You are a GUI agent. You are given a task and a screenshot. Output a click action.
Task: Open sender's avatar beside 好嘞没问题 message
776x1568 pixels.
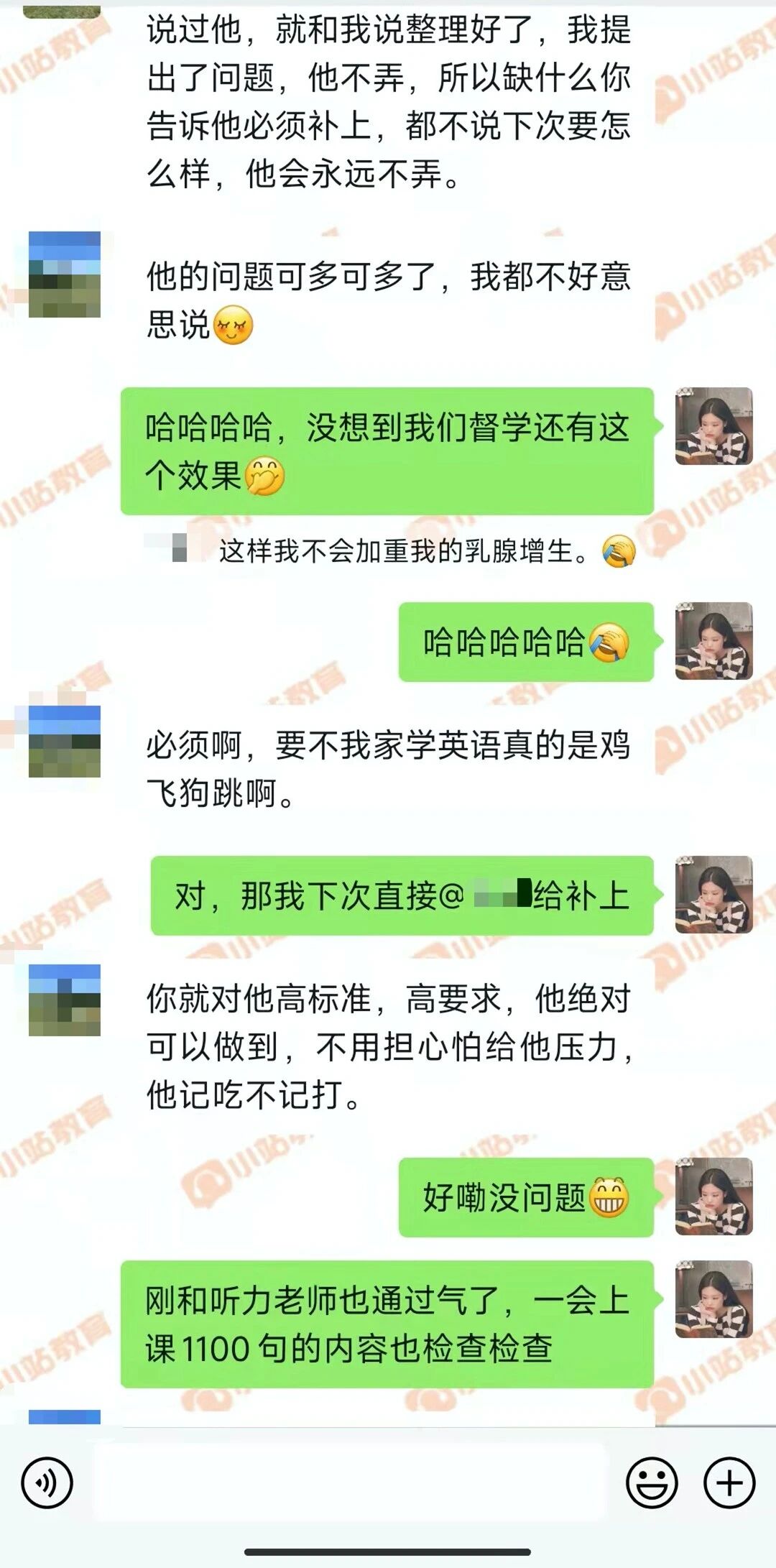(x=713, y=1196)
